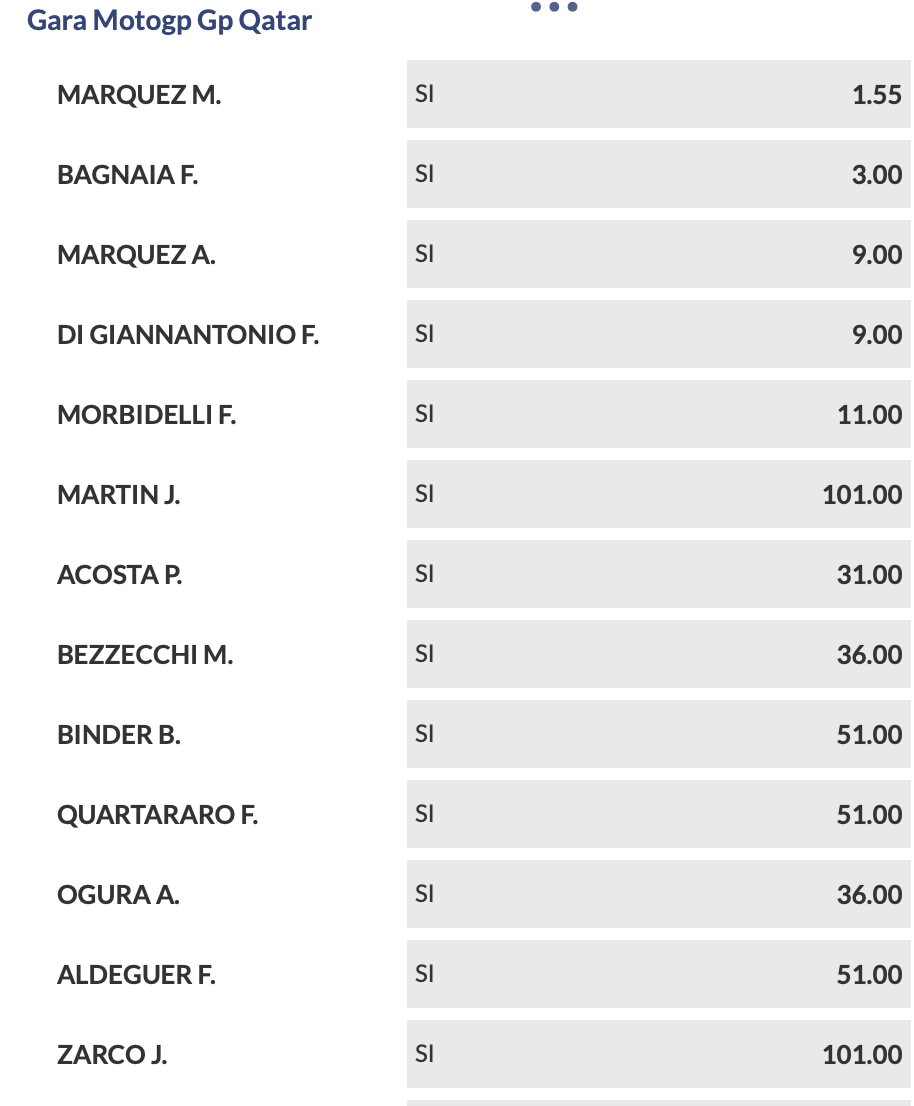This screenshot has width=914, height=1106.
Task: Select Binder B. odds 51.00
Action: tap(658, 734)
